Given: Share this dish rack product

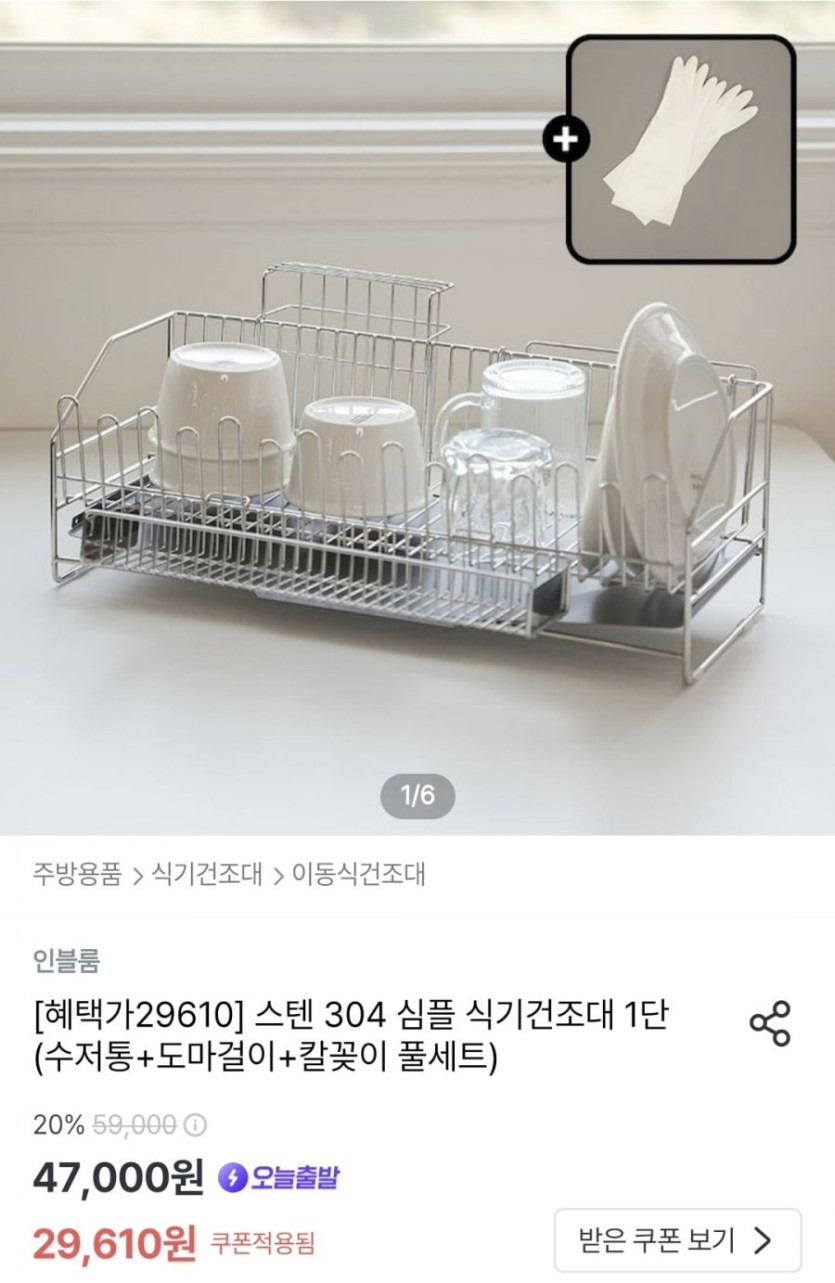Looking at the screenshot, I should click(770, 1023).
